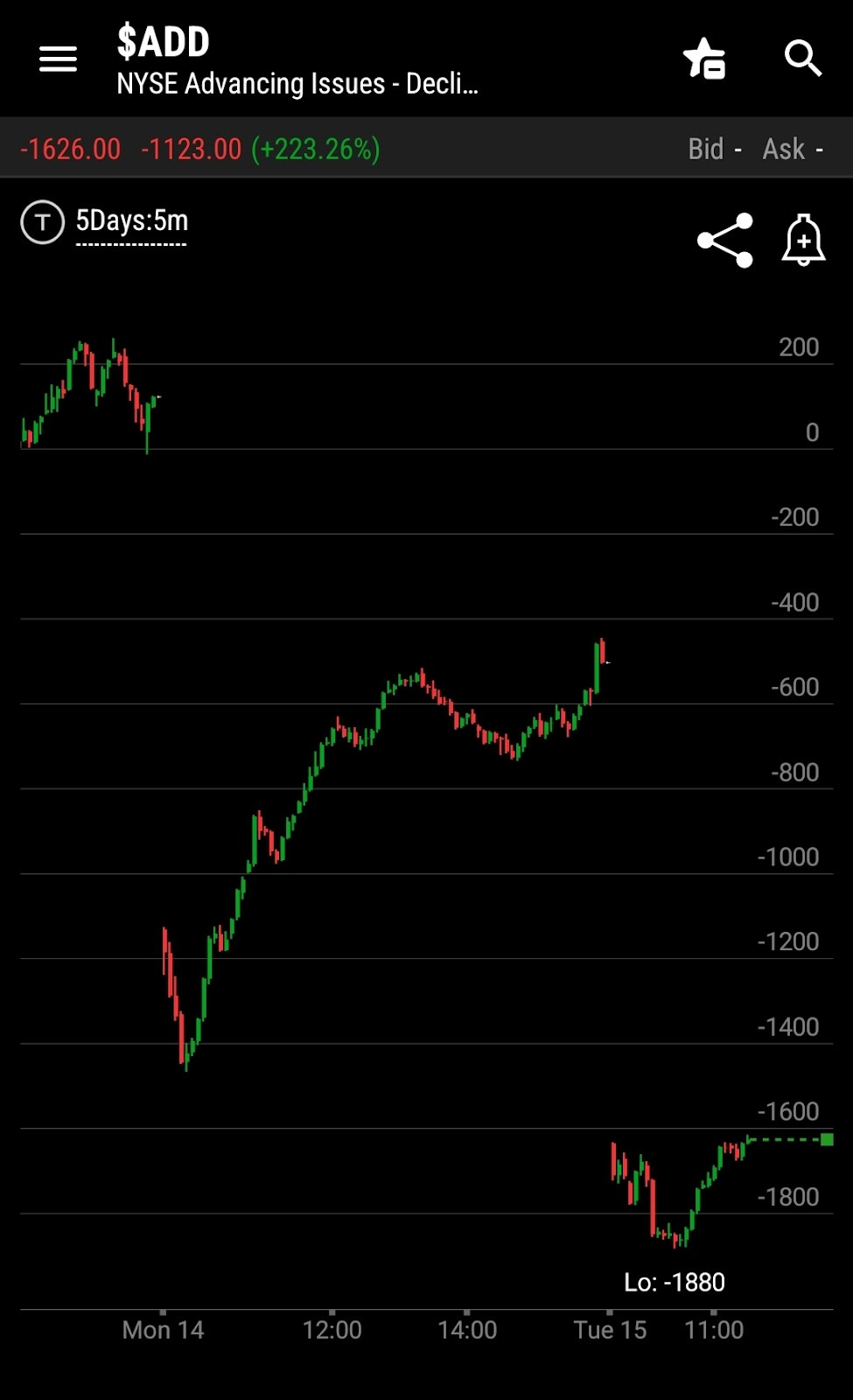Open the hamburger navigation menu
The width and height of the screenshot is (853, 1400).
[58, 59]
